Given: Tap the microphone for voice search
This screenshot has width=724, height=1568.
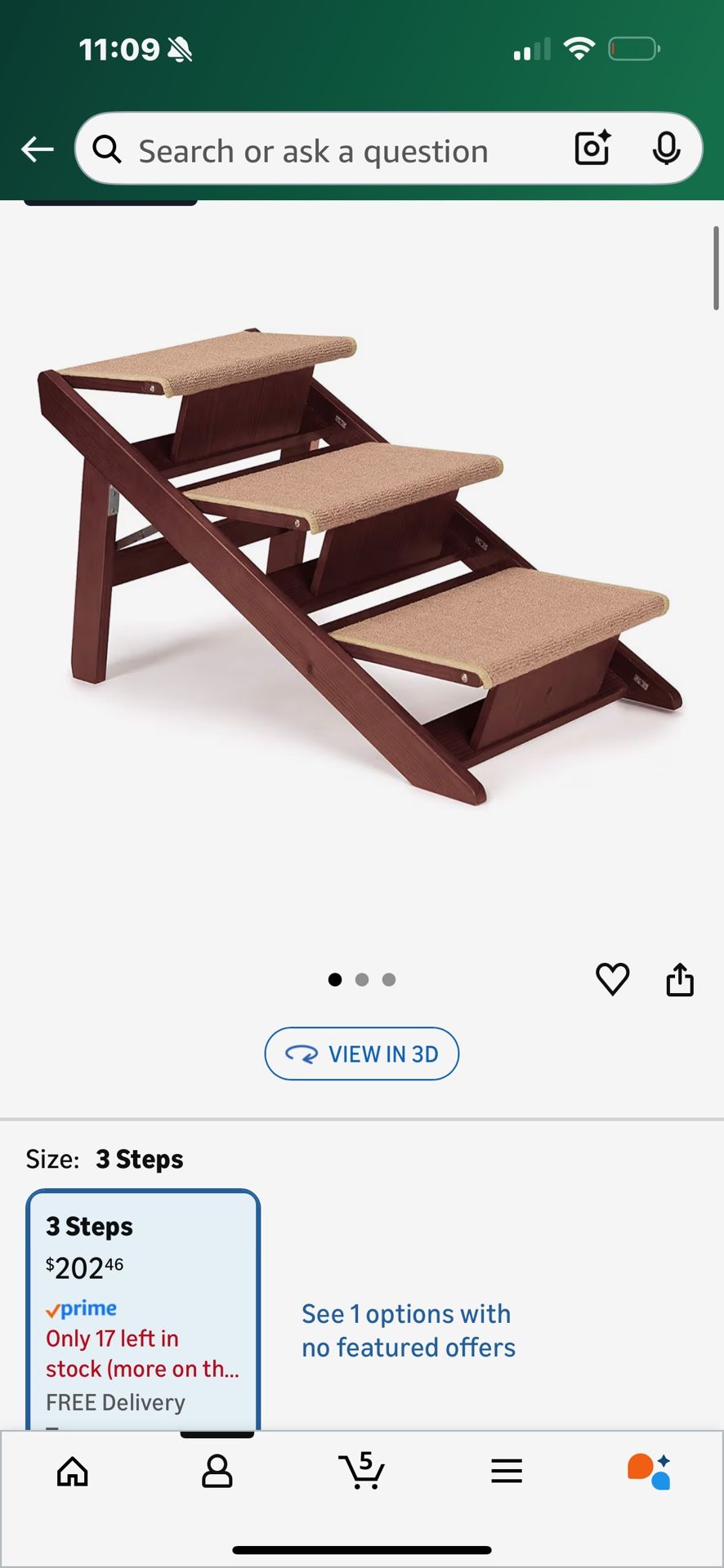Looking at the screenshot, I should [x=668, y=149].
